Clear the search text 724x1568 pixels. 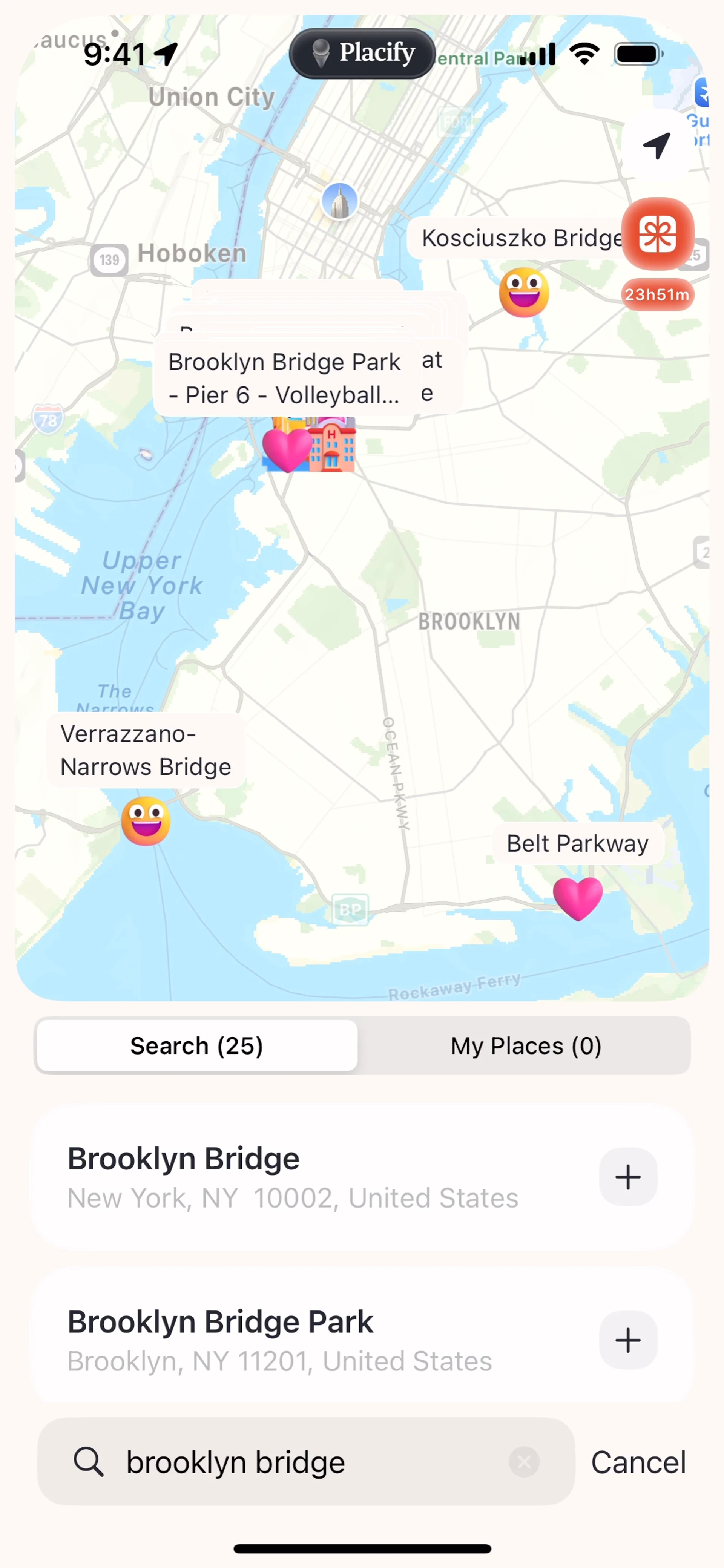(x=524, y=1462)
